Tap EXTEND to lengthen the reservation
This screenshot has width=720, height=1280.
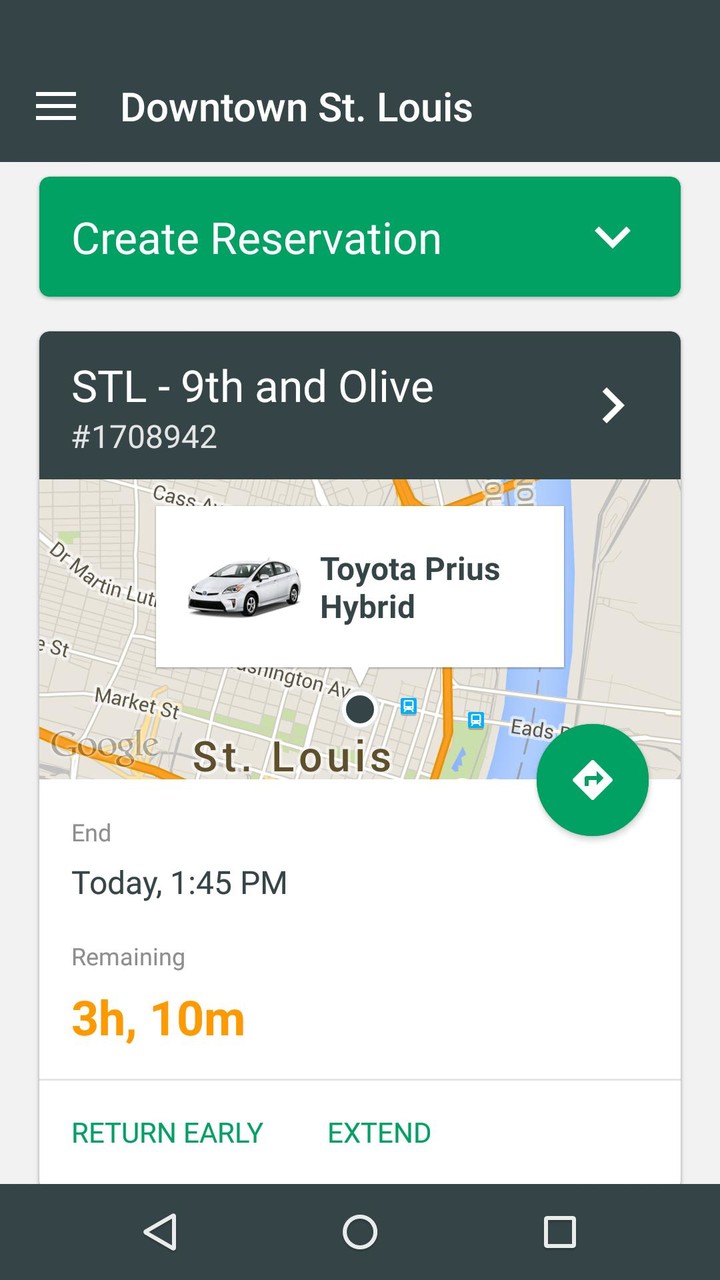[378, 1132]
